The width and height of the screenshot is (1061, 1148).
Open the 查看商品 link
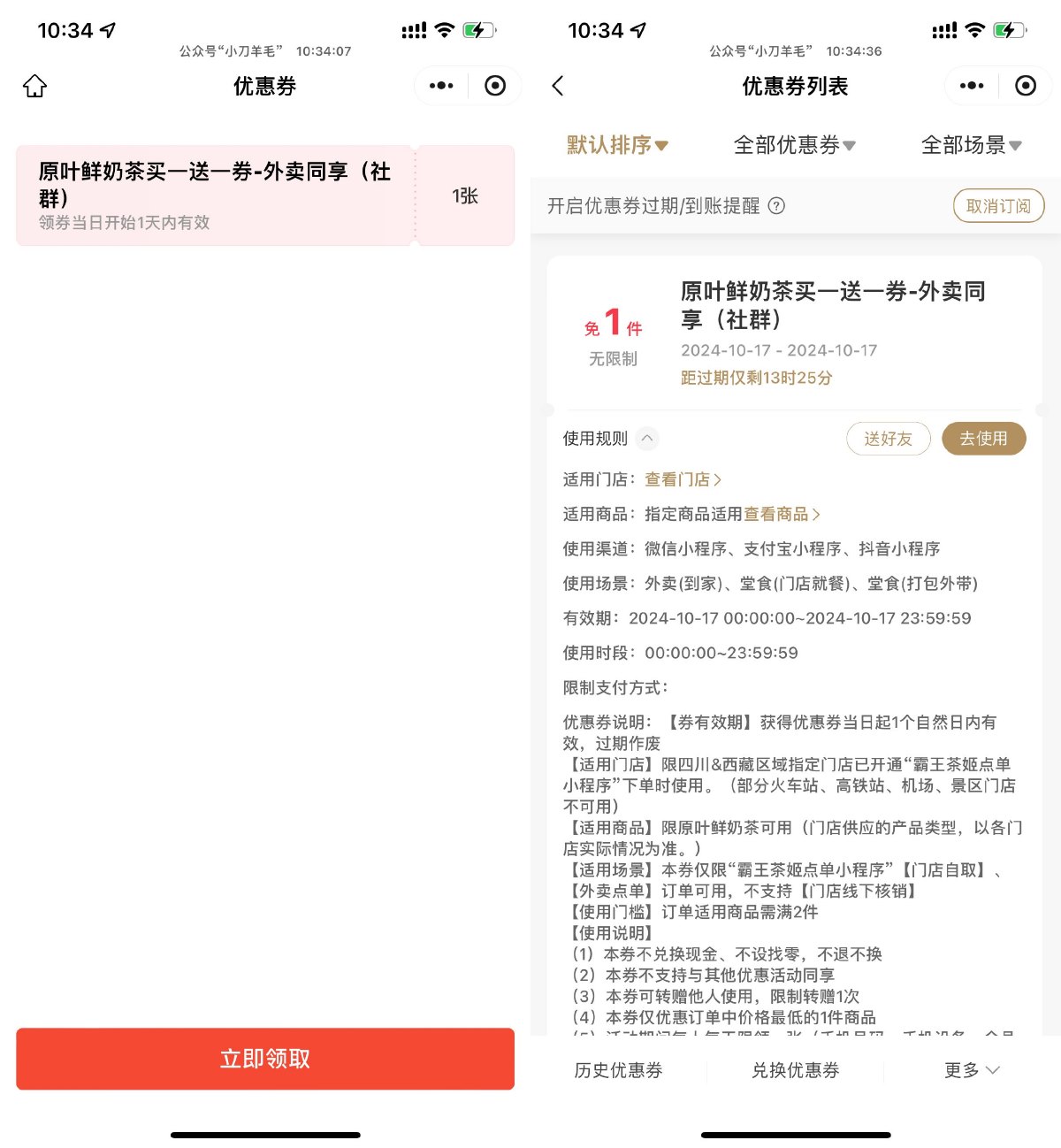tap(782, 514)
